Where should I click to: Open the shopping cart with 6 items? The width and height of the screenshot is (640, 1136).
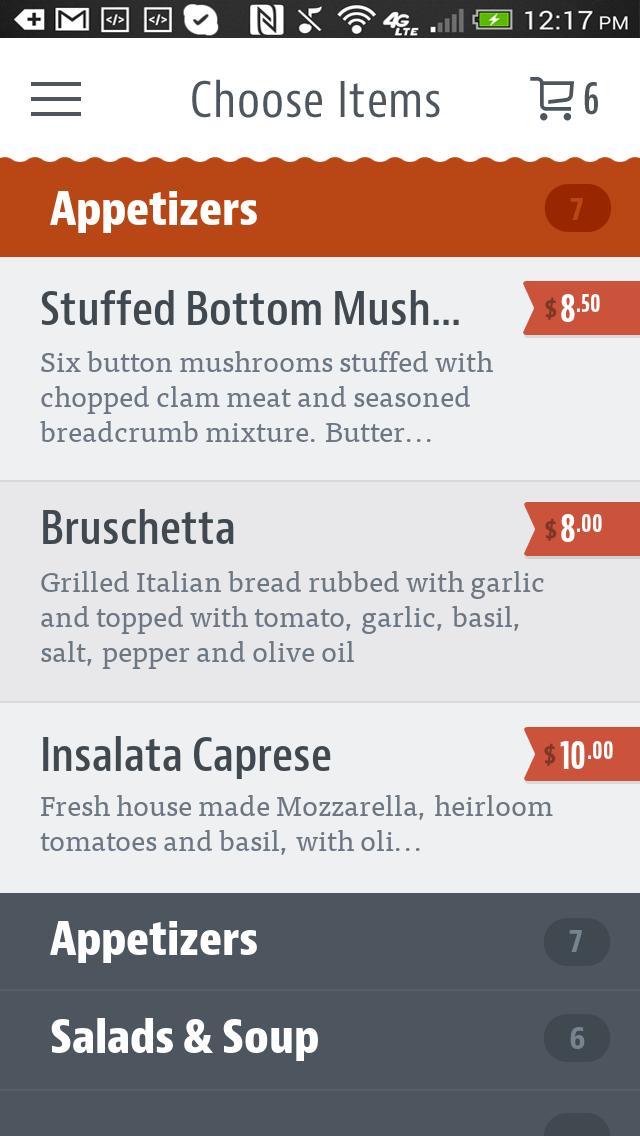point(563,99)
